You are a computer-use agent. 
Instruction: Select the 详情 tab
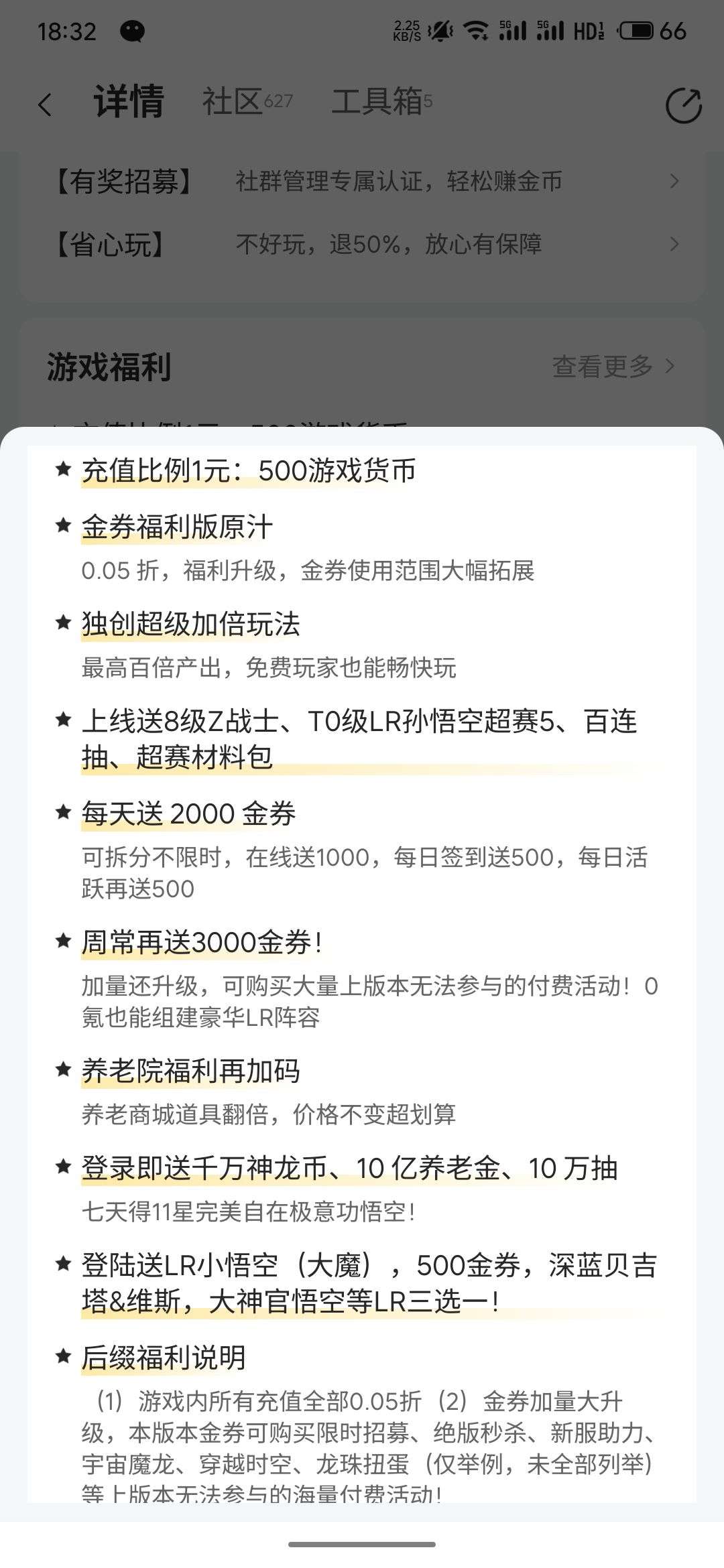point(129,102)
